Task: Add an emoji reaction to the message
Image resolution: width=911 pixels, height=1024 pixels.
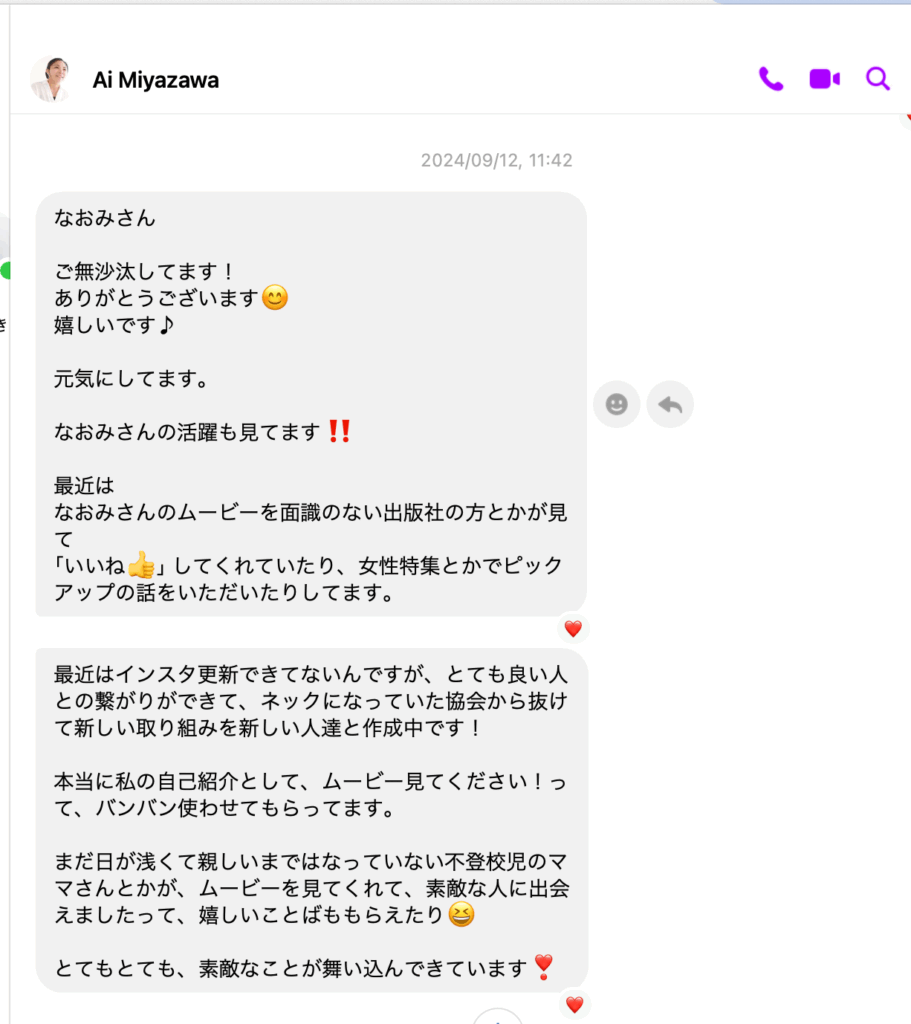Action: point(617,404)
